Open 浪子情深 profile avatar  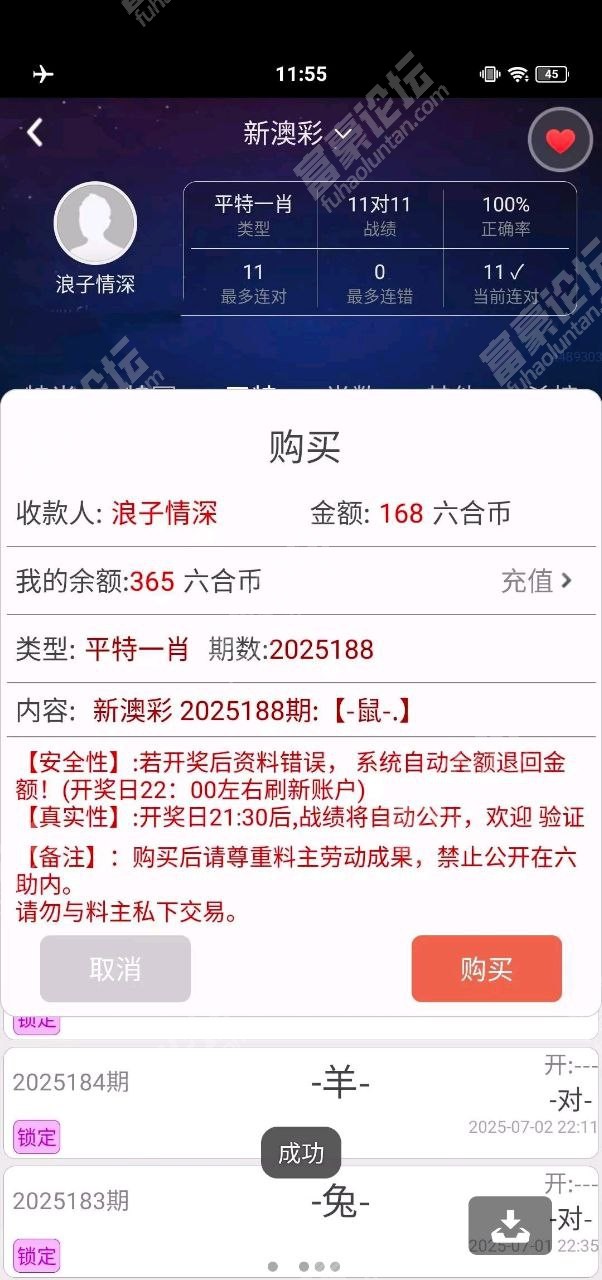[x=95, y=223]
